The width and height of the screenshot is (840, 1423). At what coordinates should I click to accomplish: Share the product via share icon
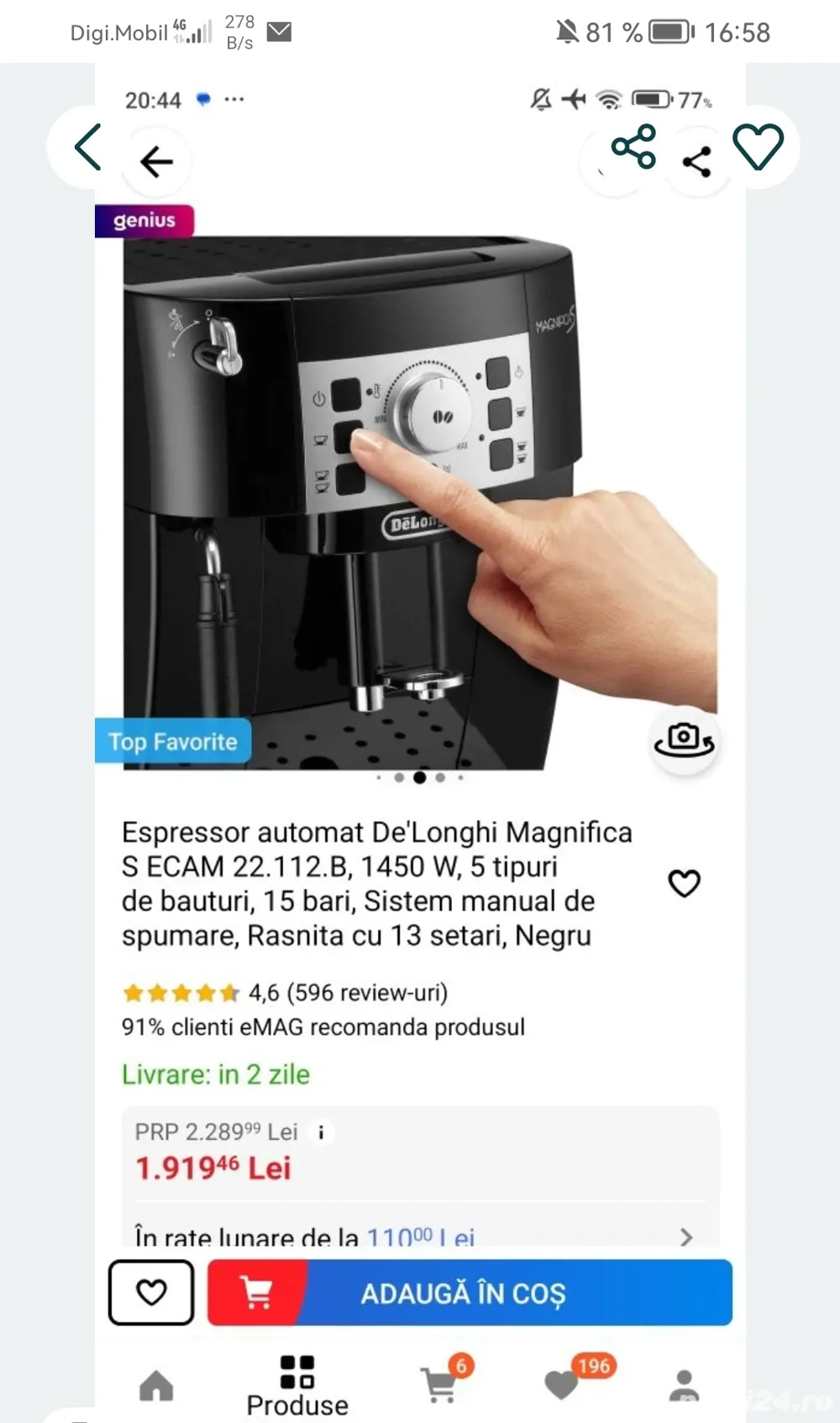pos(697,160)
